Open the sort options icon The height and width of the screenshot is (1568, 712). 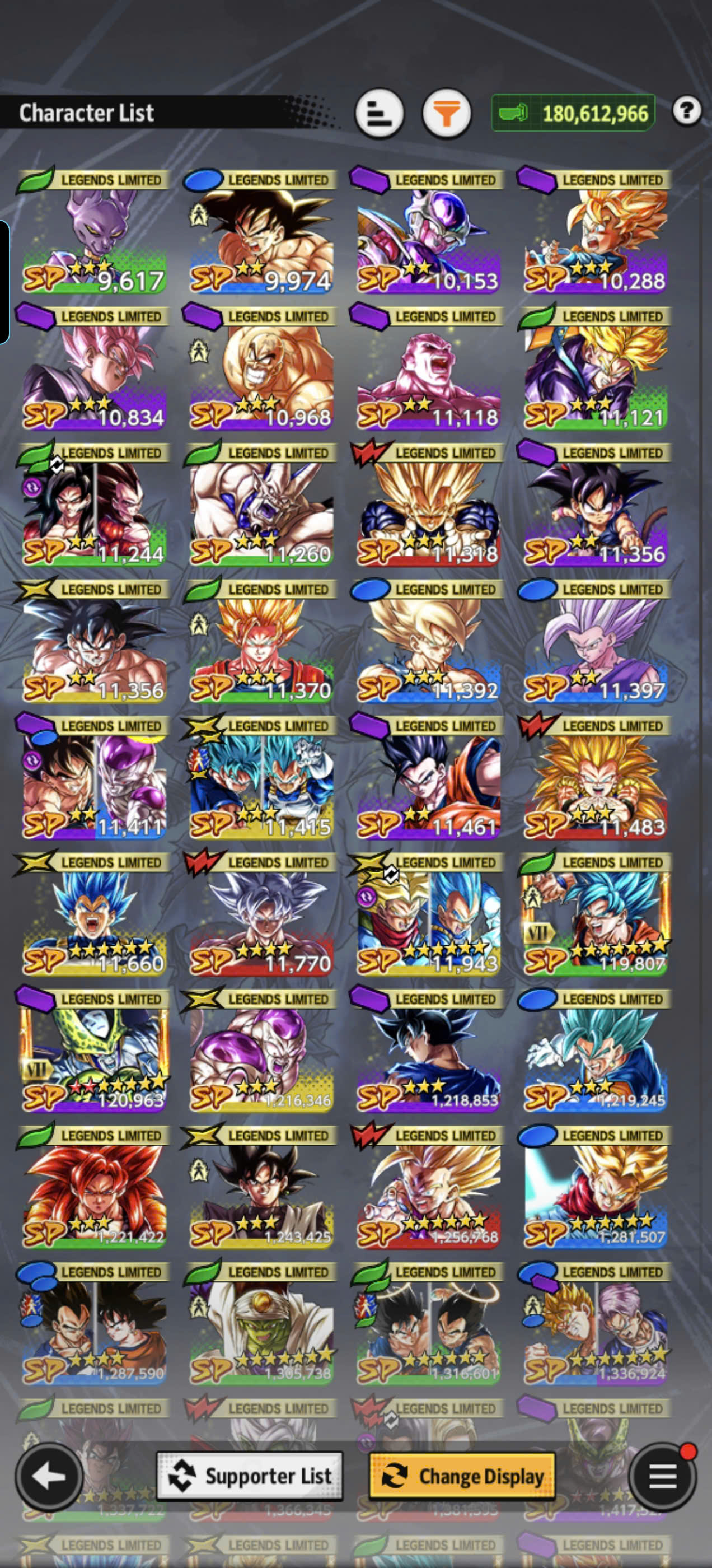379,113
